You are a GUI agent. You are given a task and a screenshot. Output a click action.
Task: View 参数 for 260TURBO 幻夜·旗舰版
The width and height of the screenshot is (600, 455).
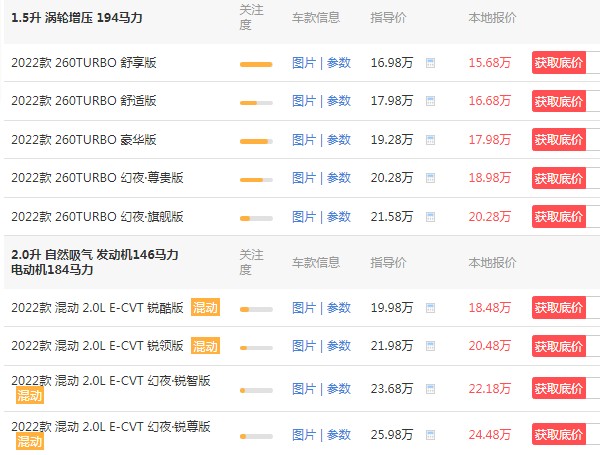click(x=339, y=216)
